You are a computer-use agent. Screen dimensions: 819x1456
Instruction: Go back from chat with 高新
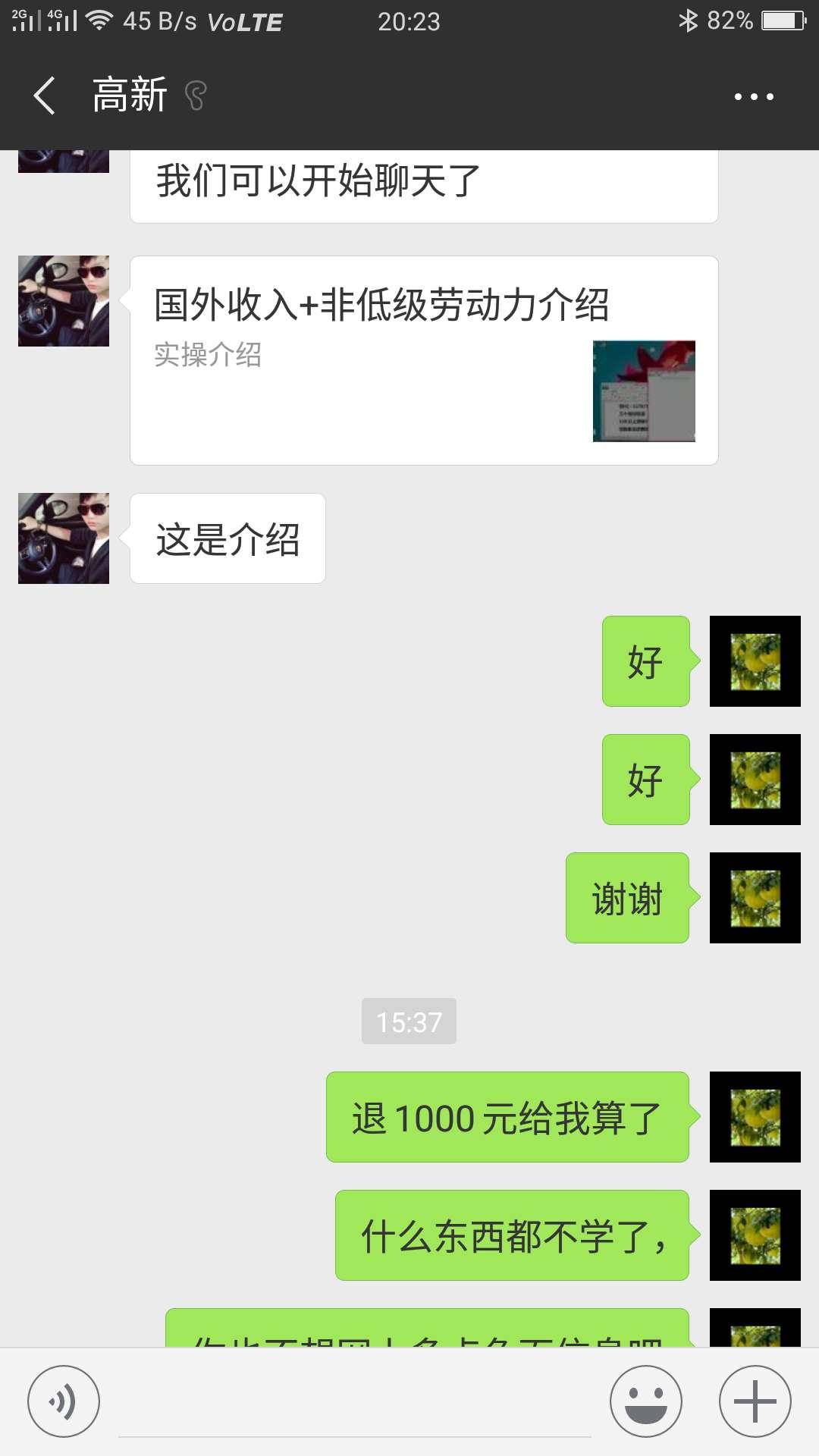click(45, 96)
